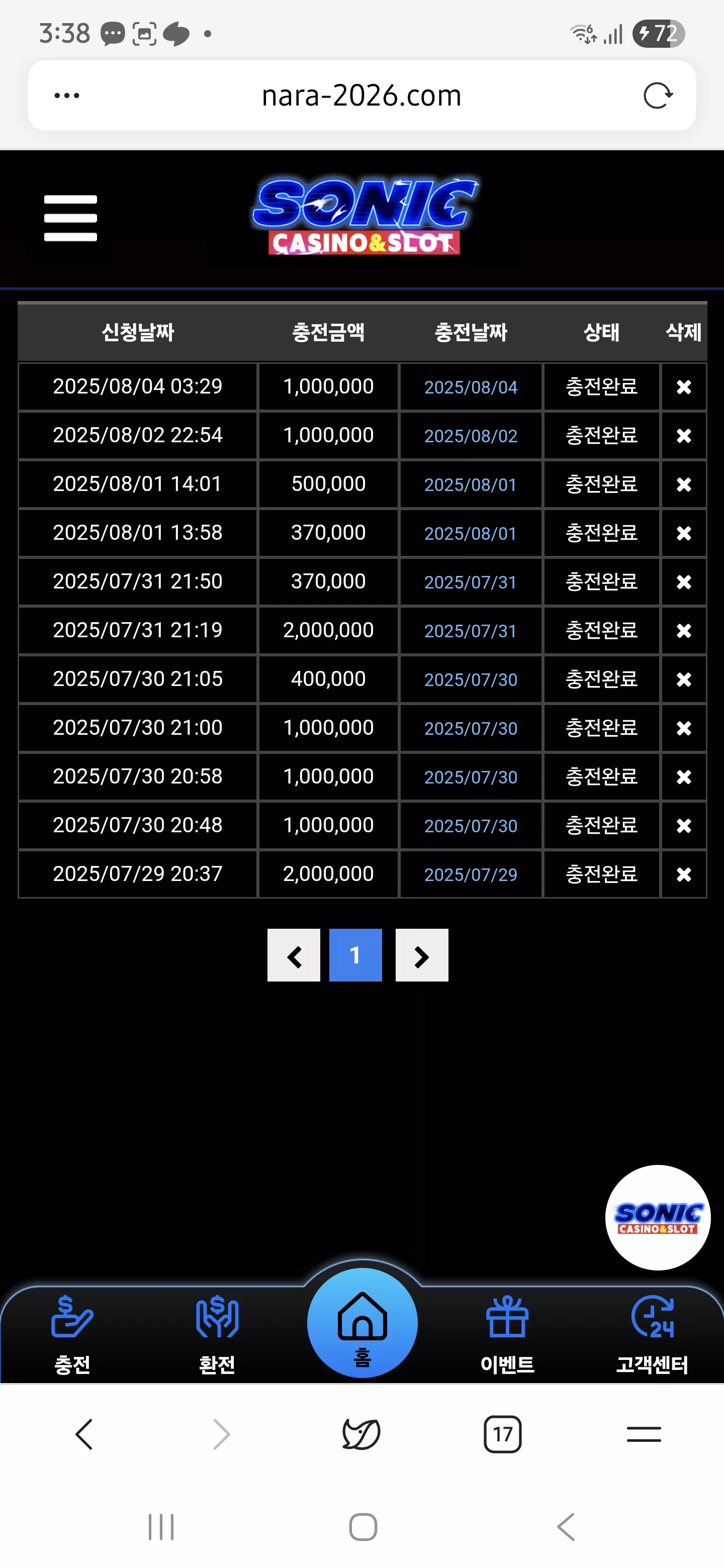The height and width of the screenshot is (1568, 724).
Task: Reload the page in the browser
Action: tap(658, 95)
